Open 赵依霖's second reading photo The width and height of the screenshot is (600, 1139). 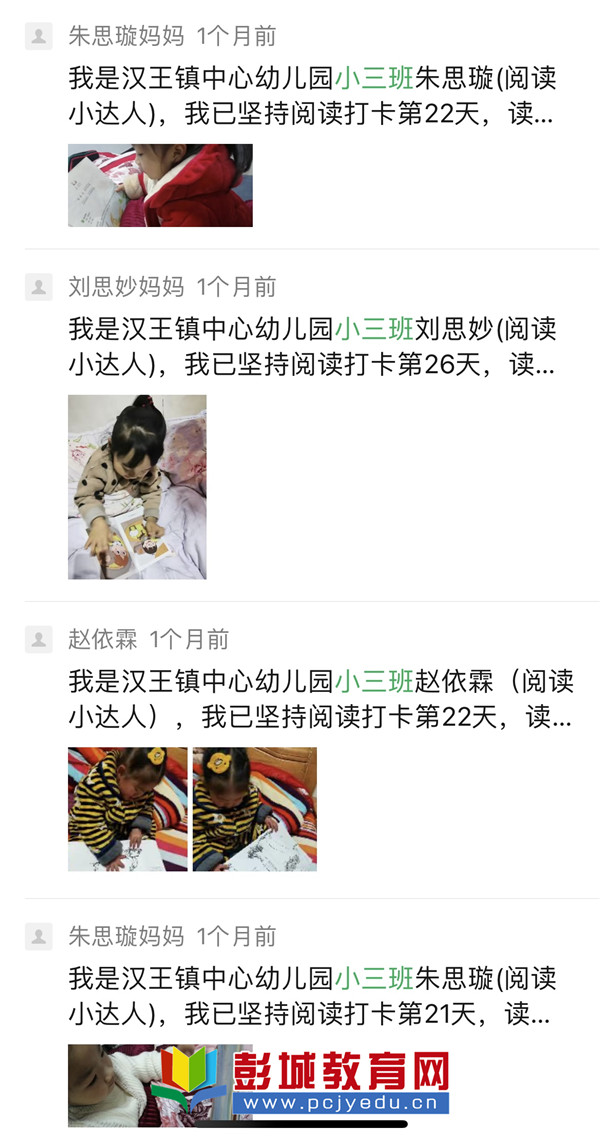coord(254,809)
